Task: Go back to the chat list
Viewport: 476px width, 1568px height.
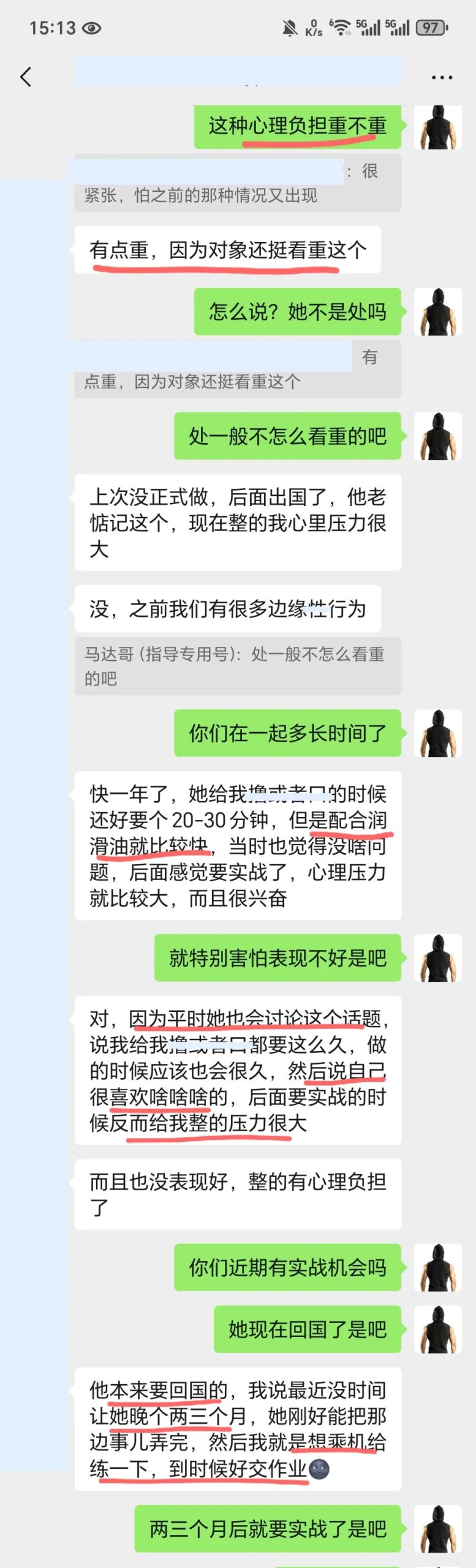Action: 26,77
